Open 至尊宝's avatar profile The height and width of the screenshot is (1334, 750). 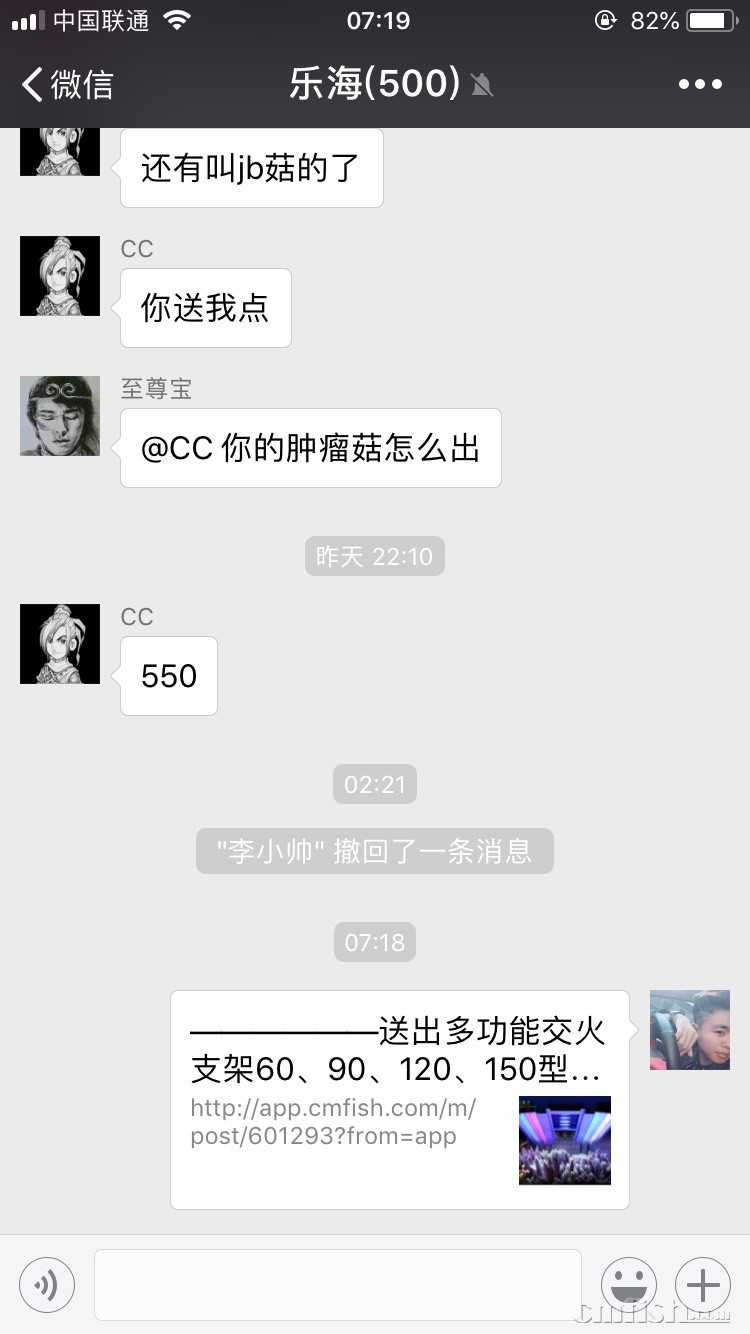click(60, 416)
